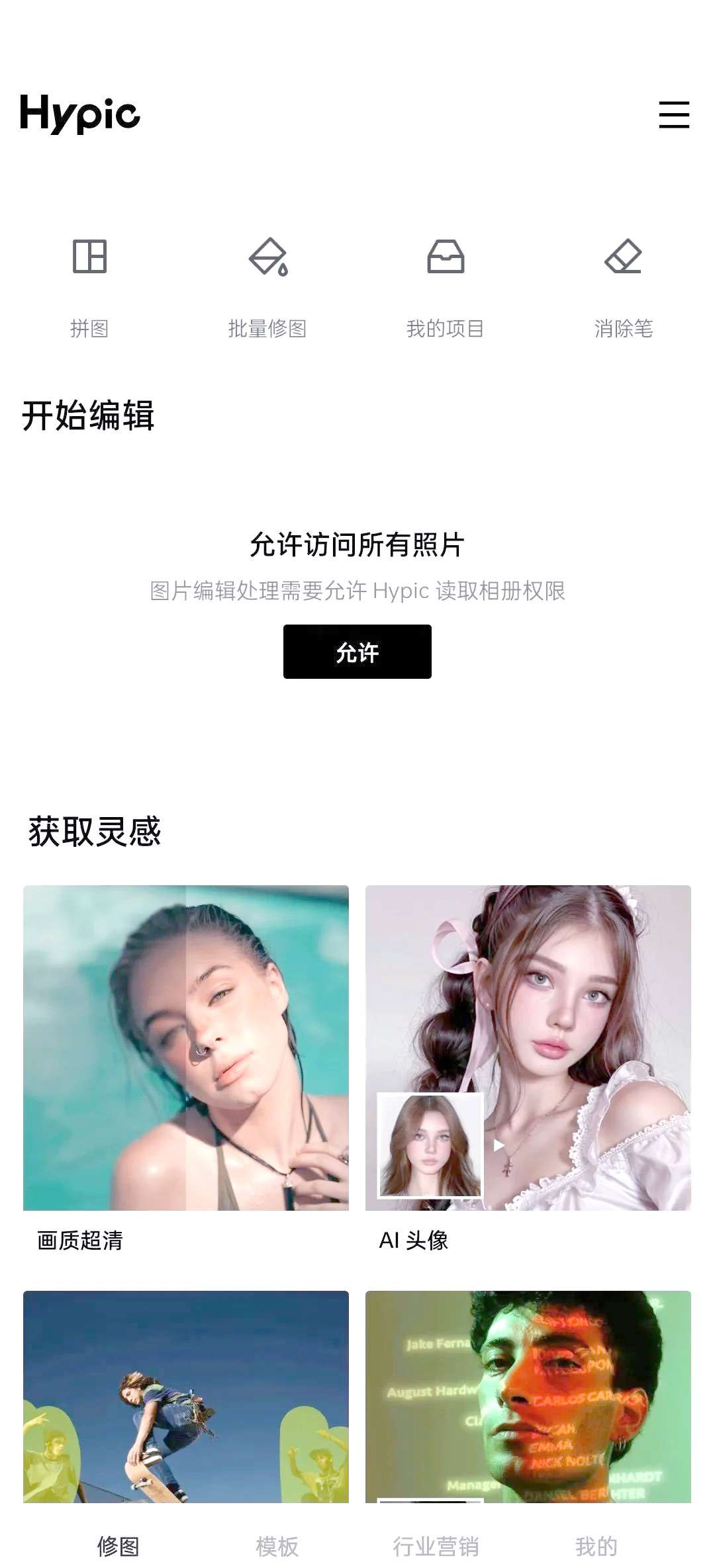Viewport: 715px width, 1568px height.
Task: Open the skateboarder template card
Action: pyautogui.click(x=186, y=1396)
